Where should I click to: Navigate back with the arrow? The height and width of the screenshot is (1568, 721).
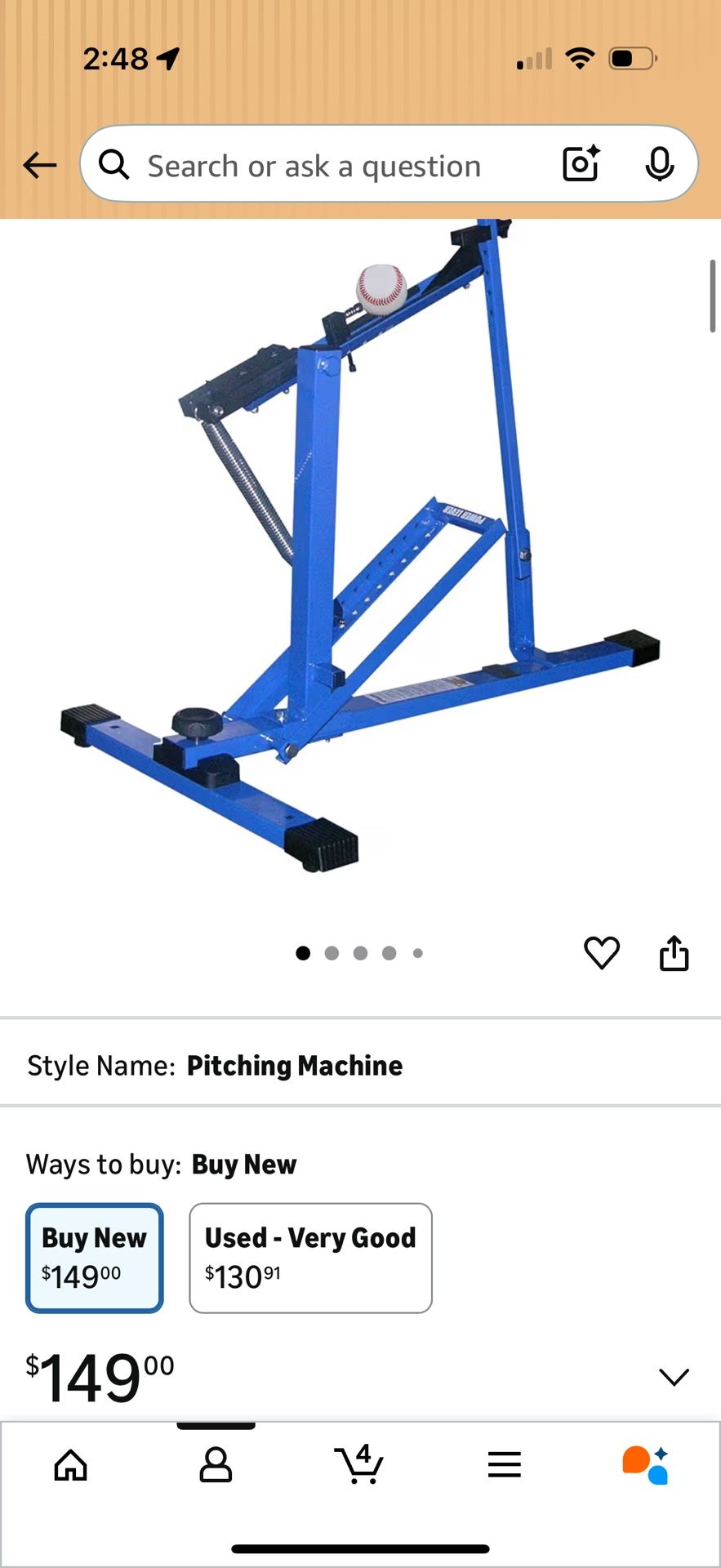click(39, 164)
